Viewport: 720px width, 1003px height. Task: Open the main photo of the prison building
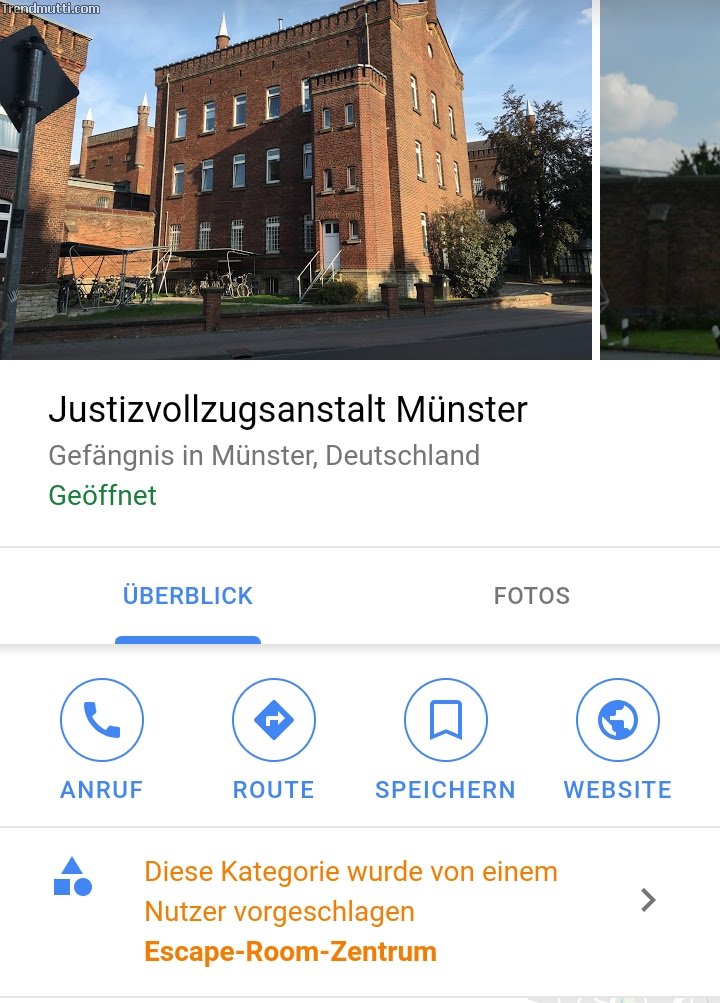(296, 180)
